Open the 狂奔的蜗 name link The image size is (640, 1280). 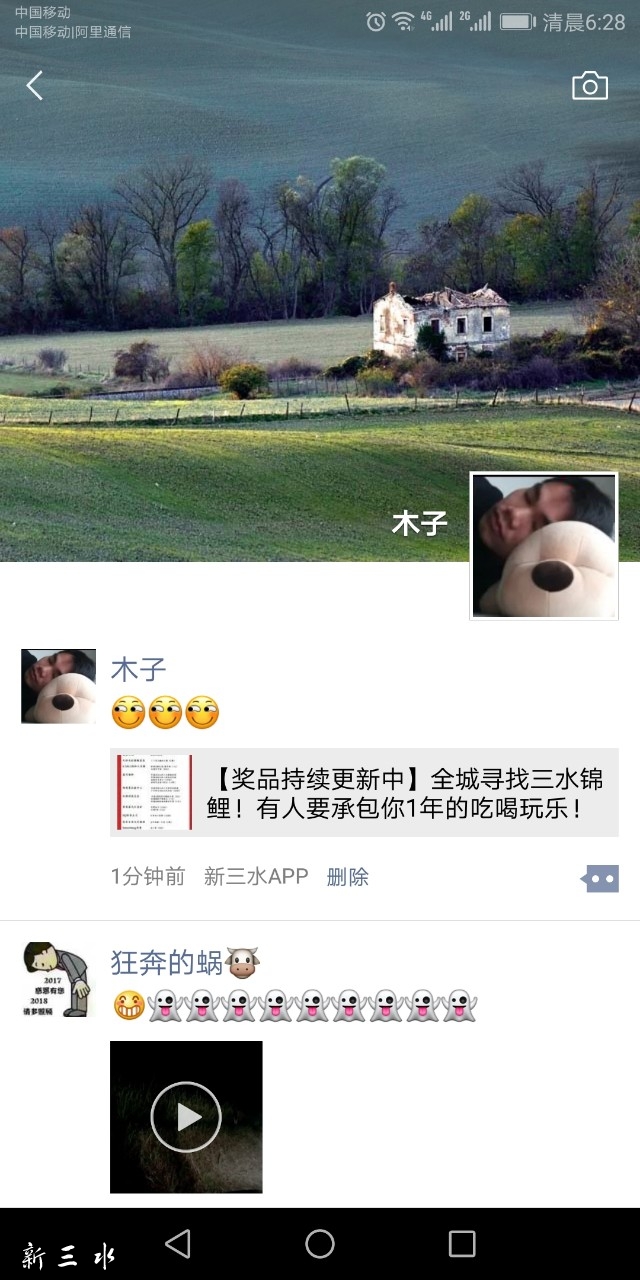click(166, 963)
